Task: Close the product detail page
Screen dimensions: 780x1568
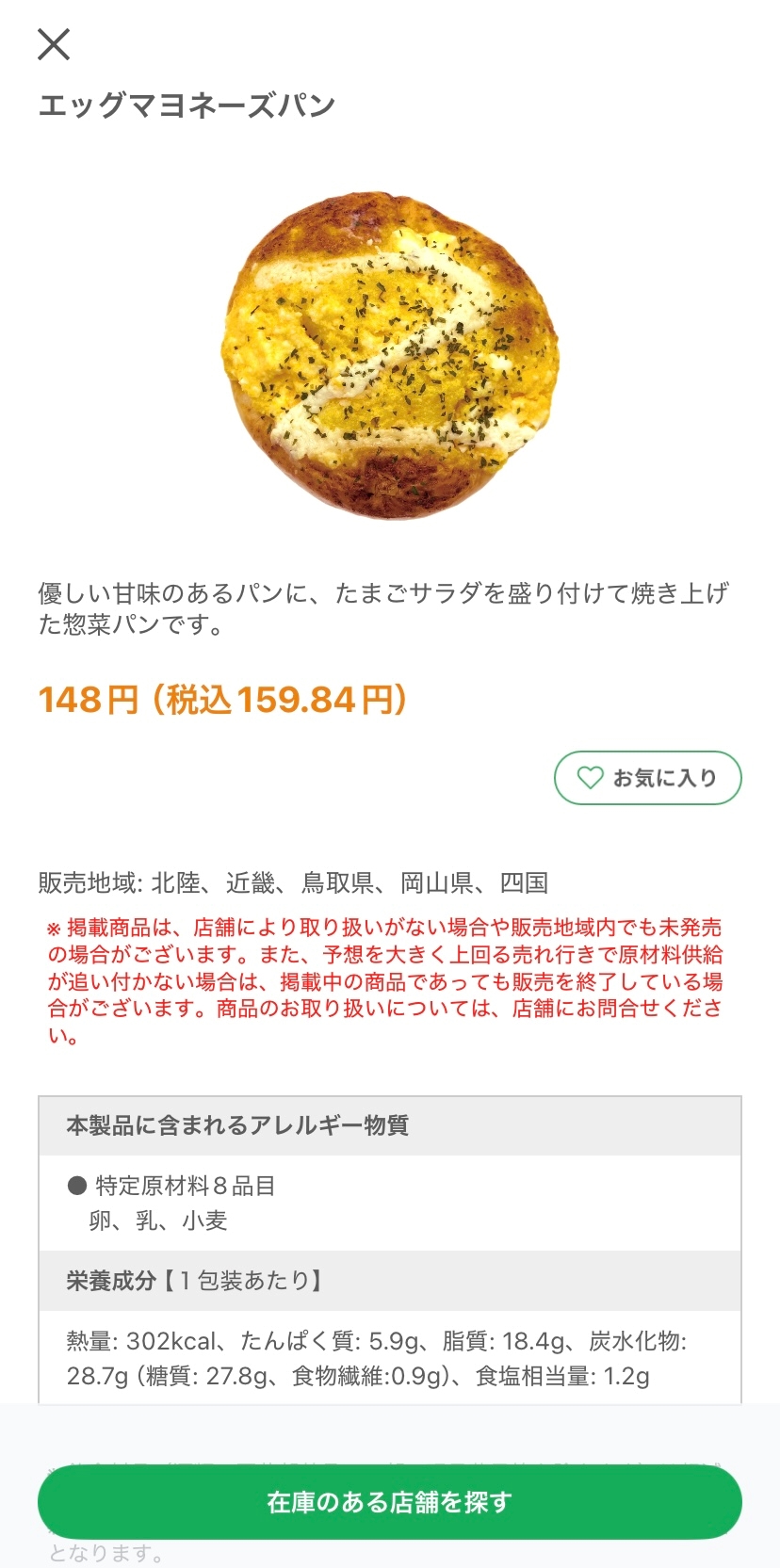Action: pos(54,44)
